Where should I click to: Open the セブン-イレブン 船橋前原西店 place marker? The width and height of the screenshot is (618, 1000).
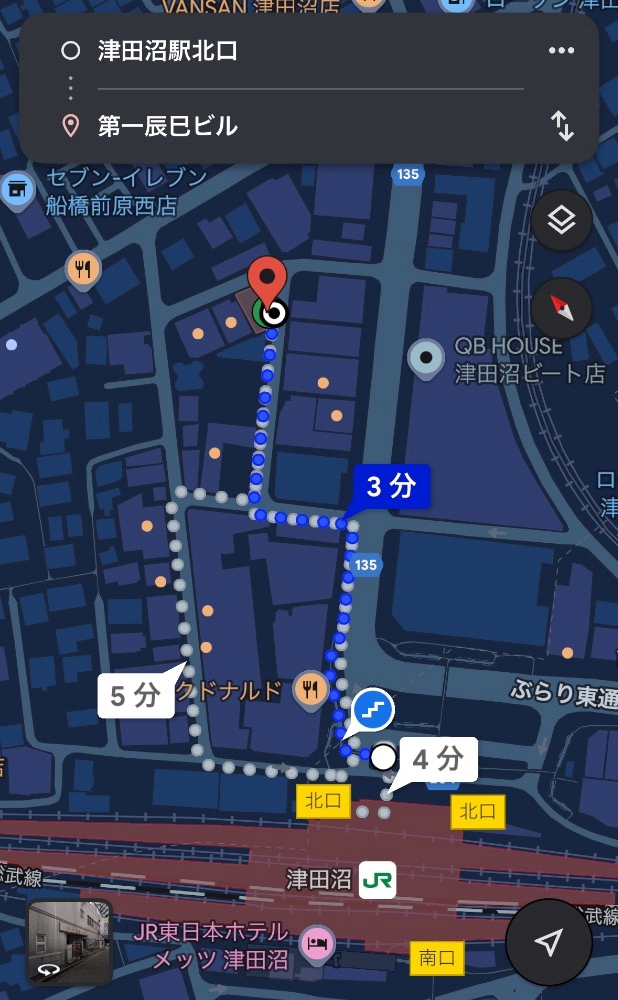pos(18,189)
